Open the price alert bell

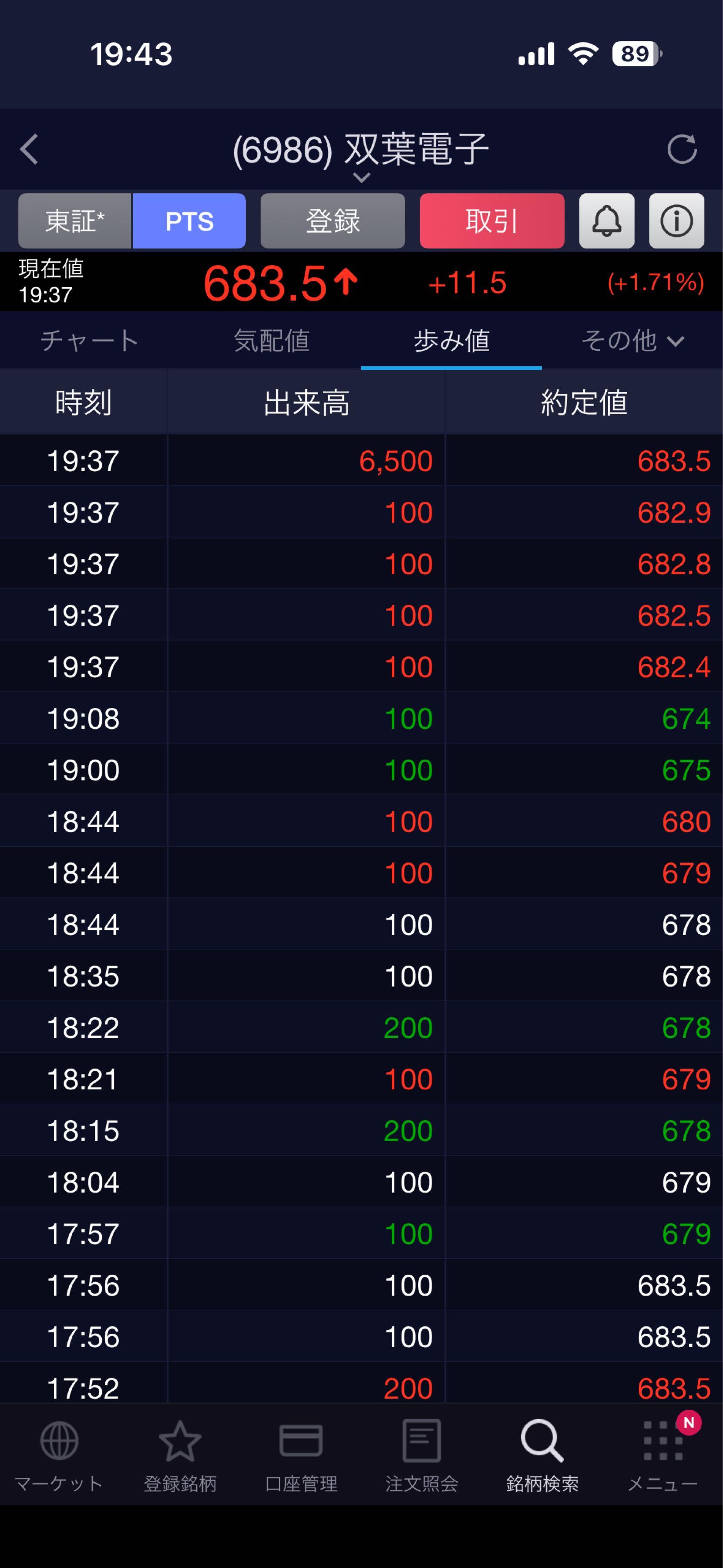pyautogui.click(x=606, y=221)
